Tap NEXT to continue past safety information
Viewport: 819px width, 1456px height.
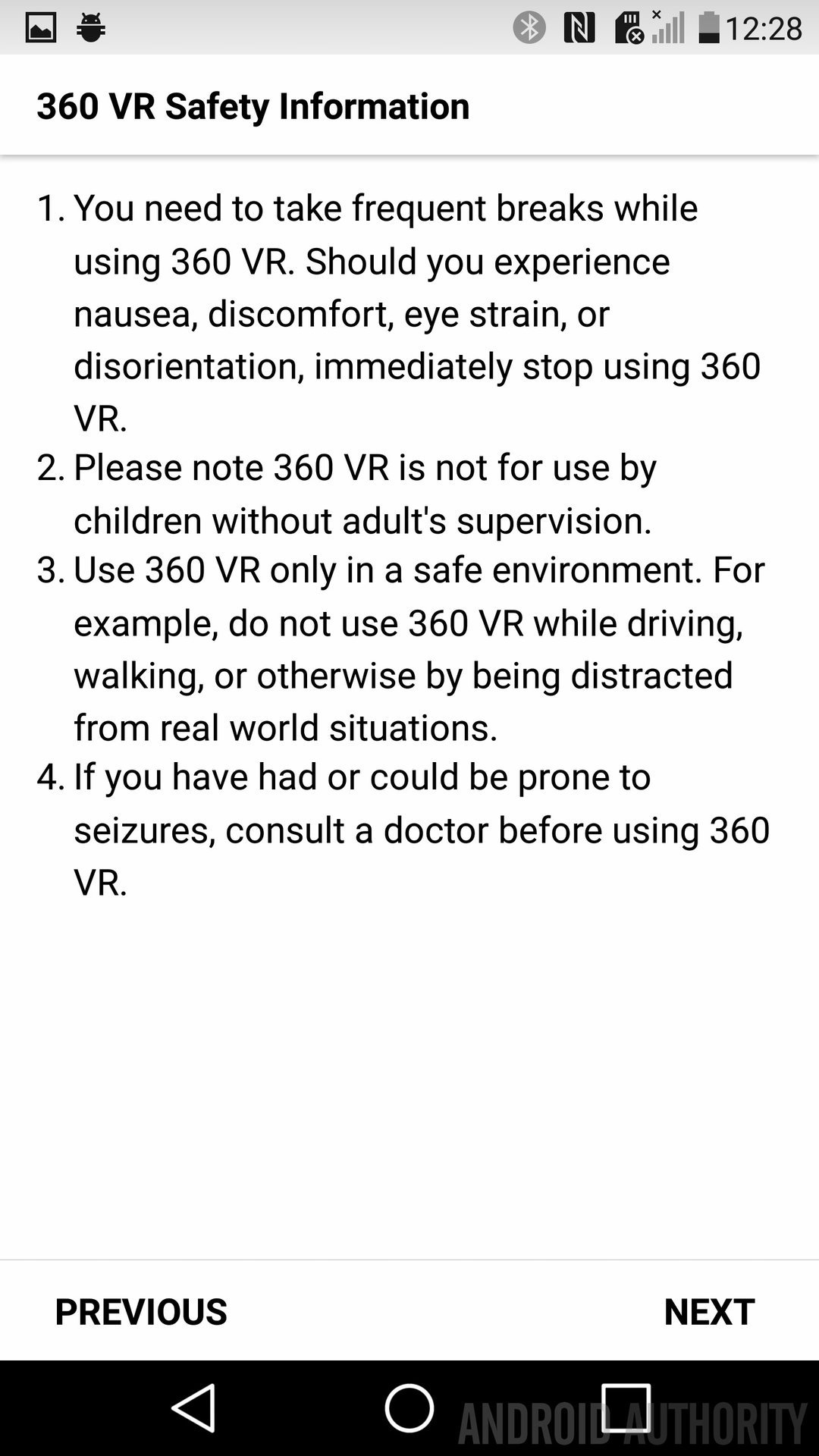709,1311
